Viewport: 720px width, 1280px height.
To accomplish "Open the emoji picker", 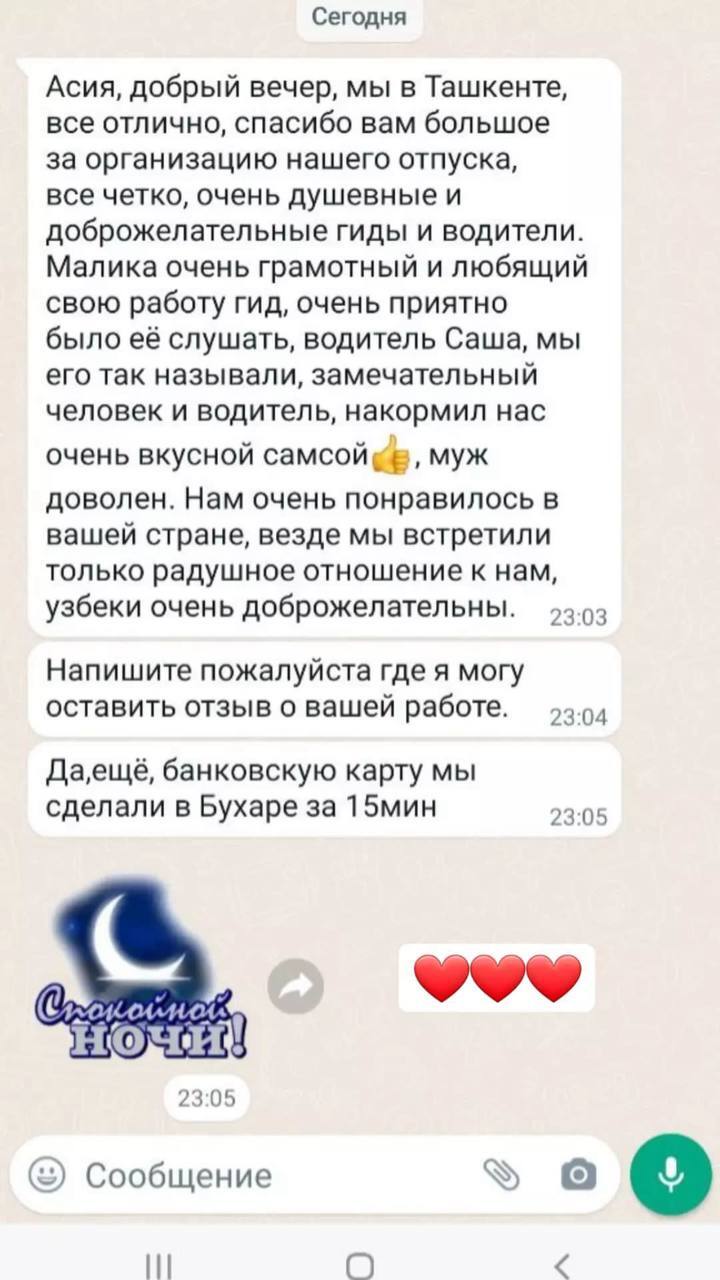I will (x=46, y=1174).
